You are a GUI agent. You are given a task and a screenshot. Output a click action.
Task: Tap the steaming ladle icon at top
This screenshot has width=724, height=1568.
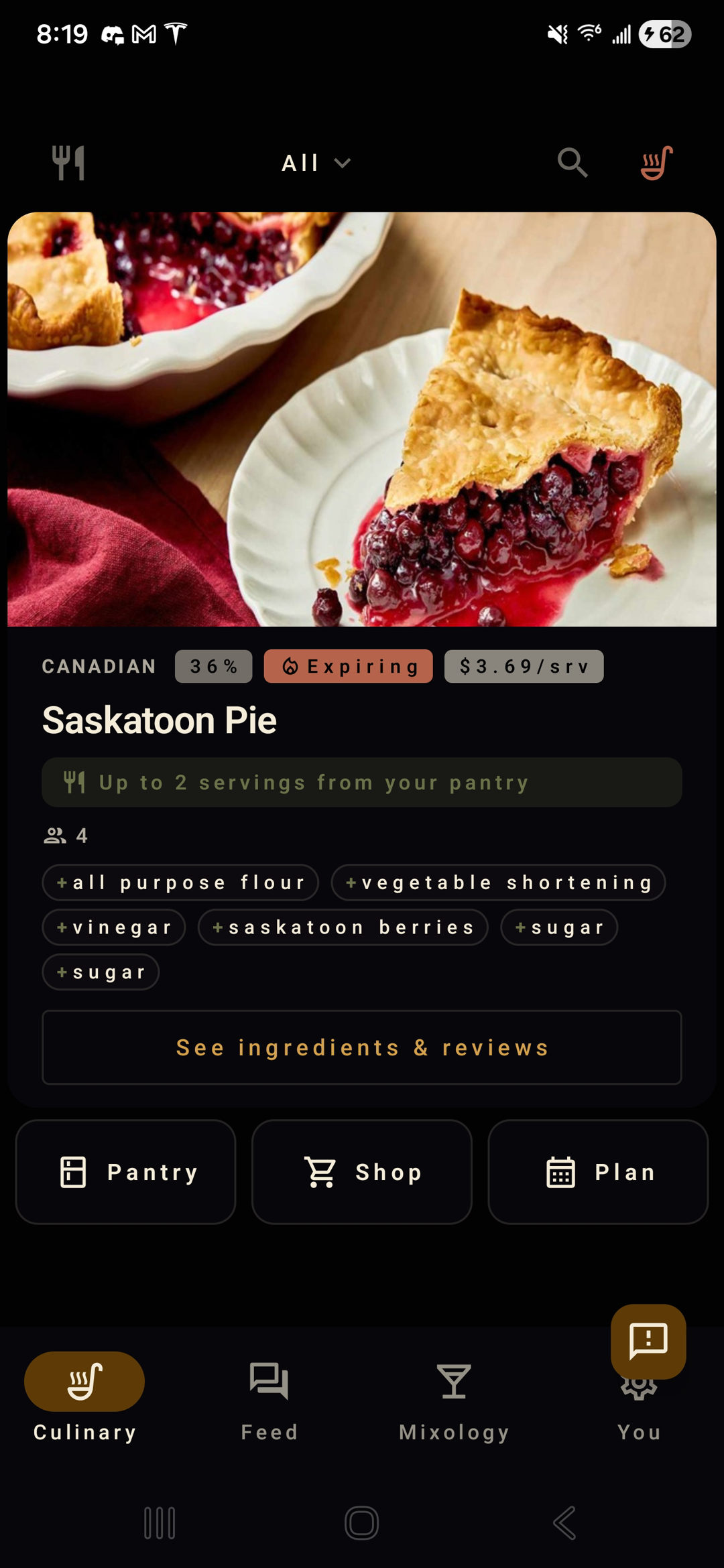pos(656,163)
